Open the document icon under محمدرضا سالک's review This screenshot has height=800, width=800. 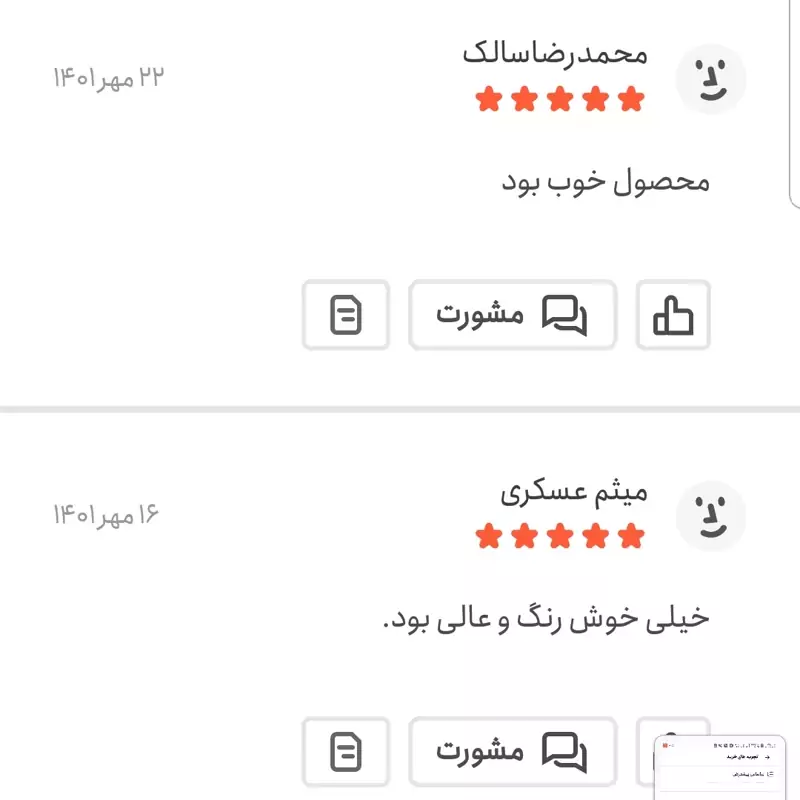(346, 315)
